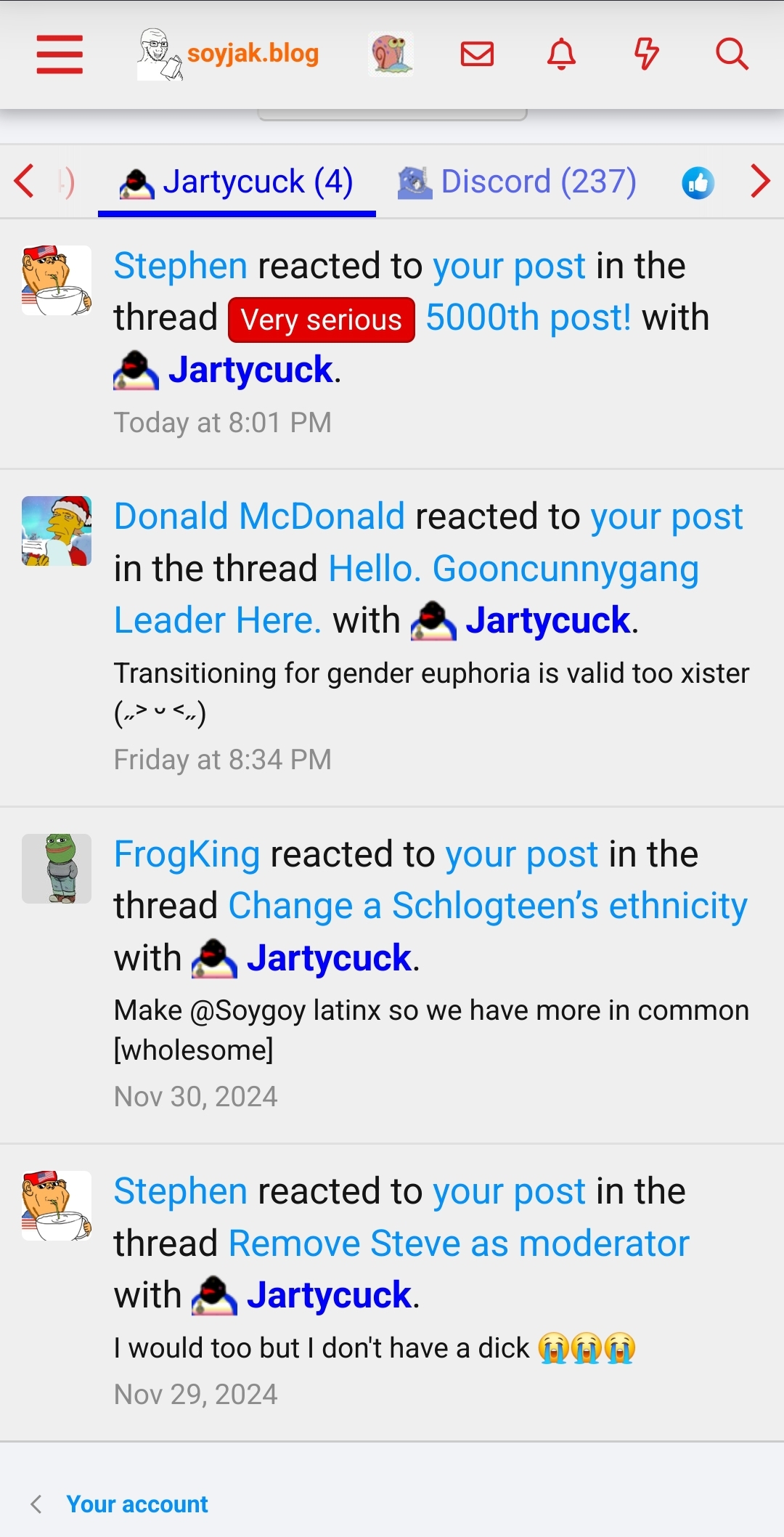Switch to the thumbs-up reaction tab
The width and height of the screenshot is (784, 1537).
tap(698, 182)
